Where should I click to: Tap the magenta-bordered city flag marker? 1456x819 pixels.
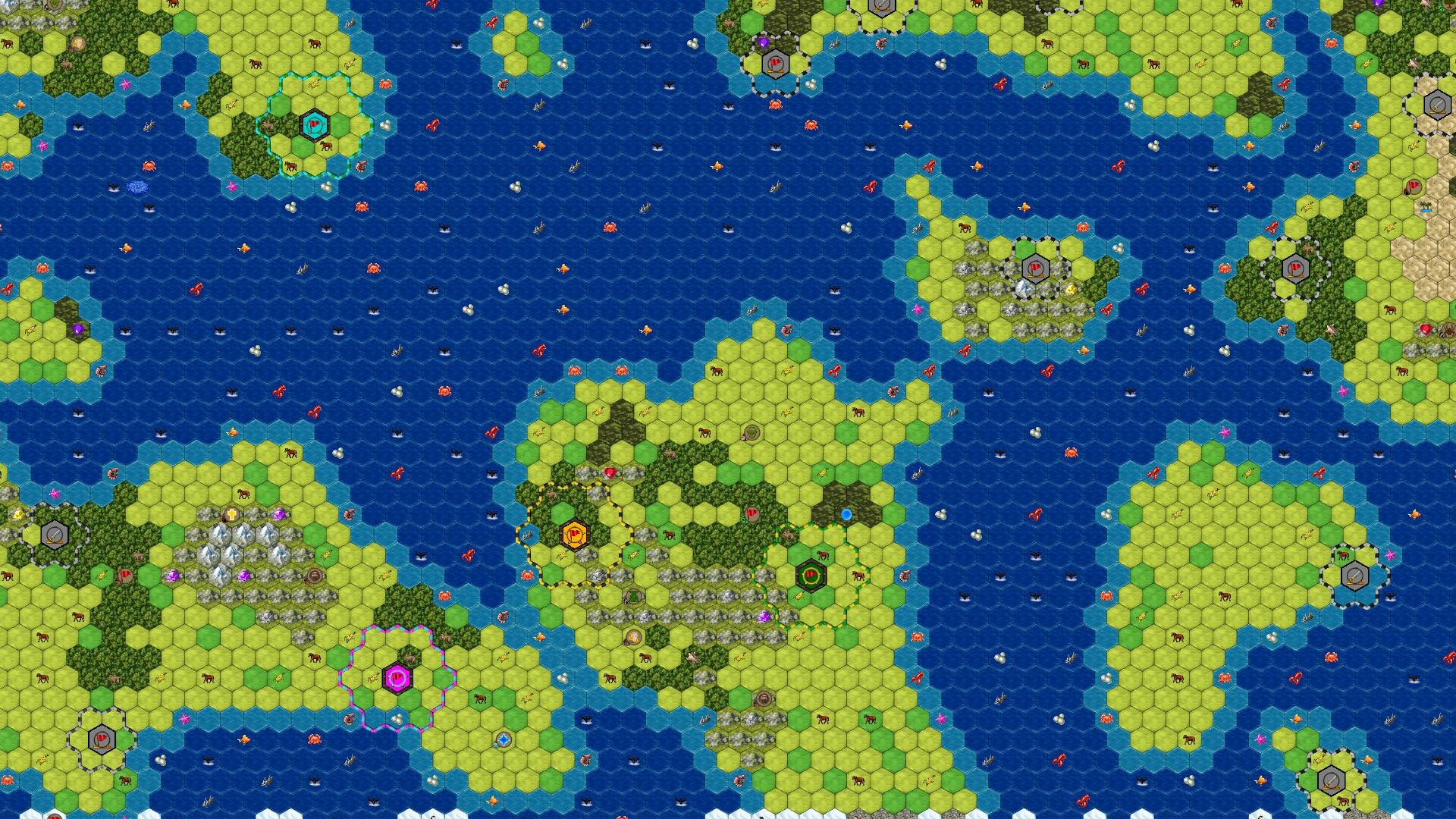397,678
